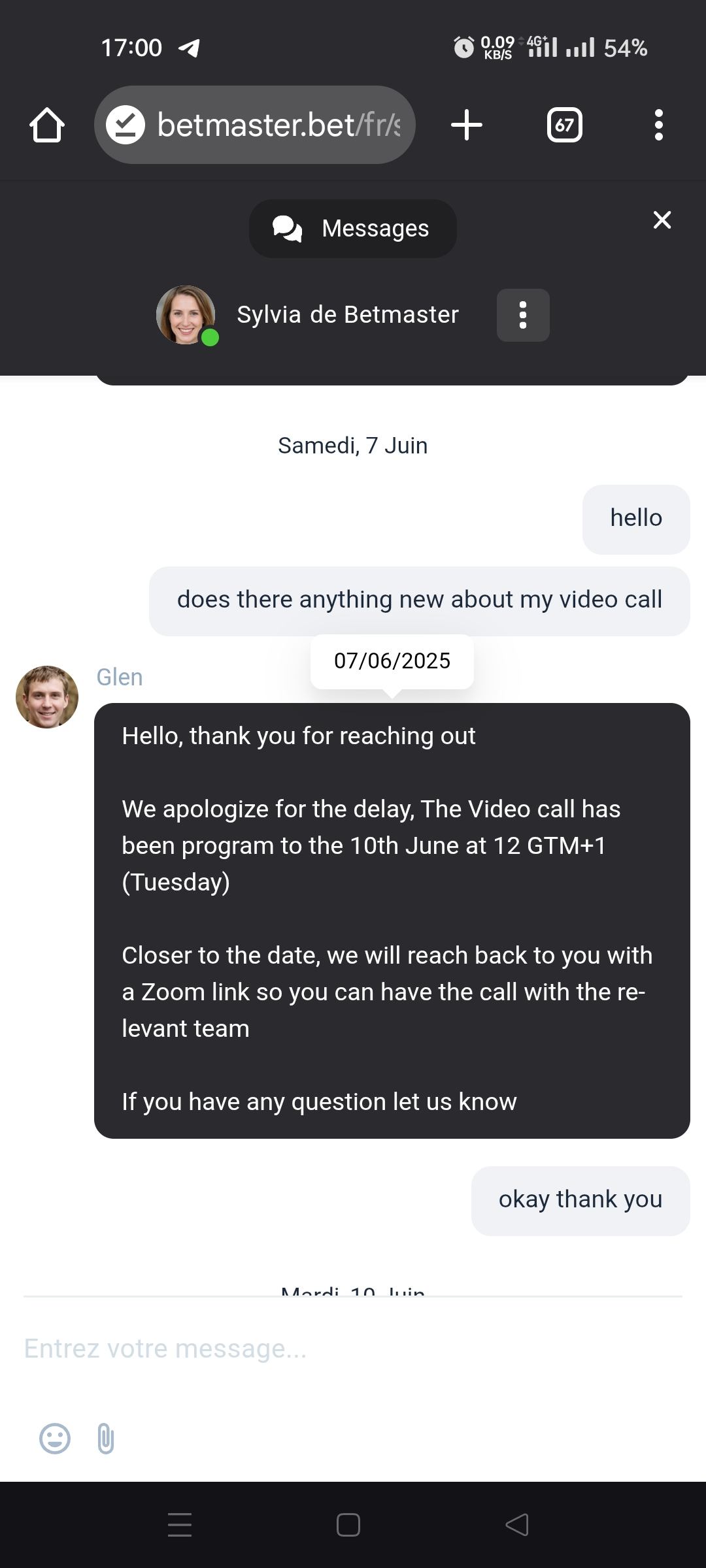Image resolution: width=706 pixels, height=1568 pixels.
Task: Open chat options next to Sylvia de Betmaster
Action: (x=523, y=315)
